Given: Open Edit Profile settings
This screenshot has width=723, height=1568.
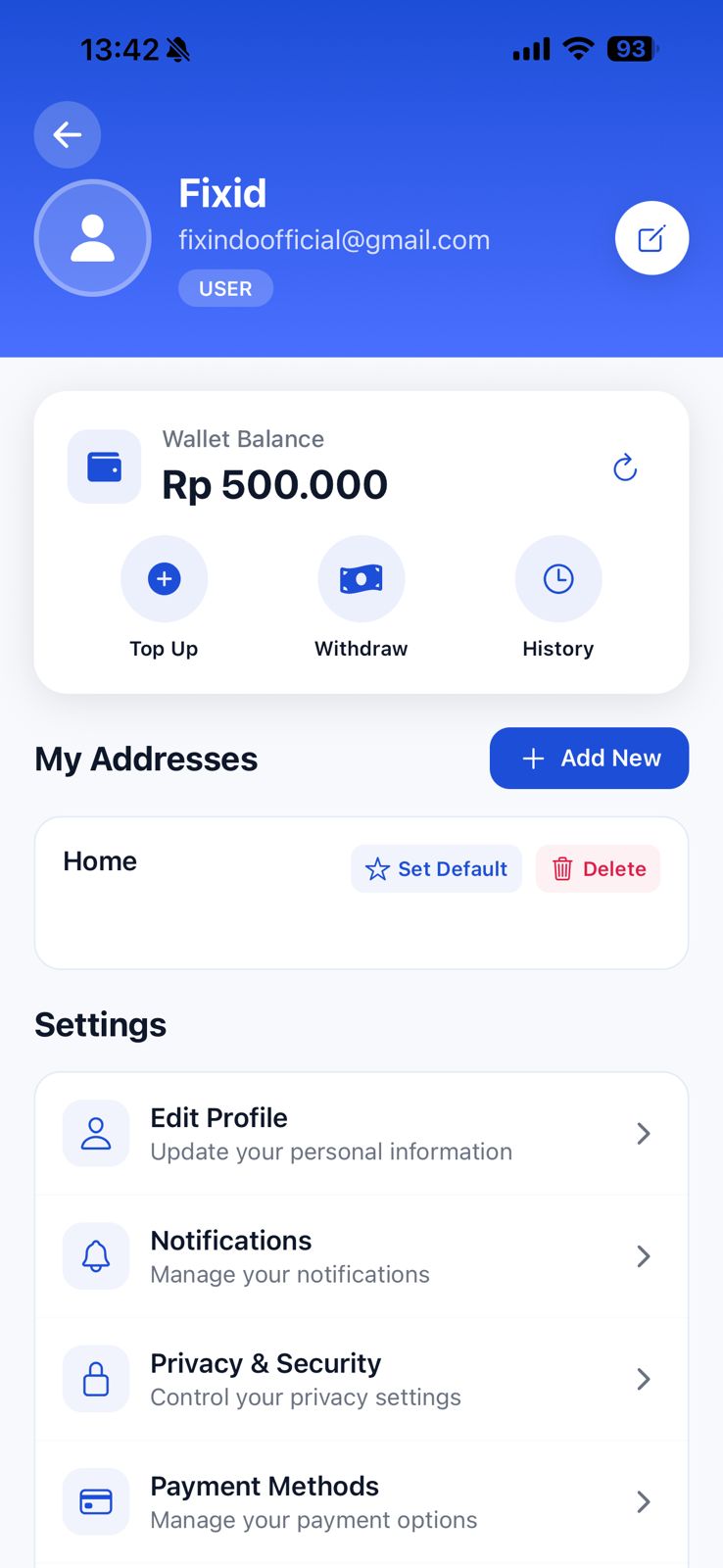Looking at the screenshot, I should tap(361, 1134).
